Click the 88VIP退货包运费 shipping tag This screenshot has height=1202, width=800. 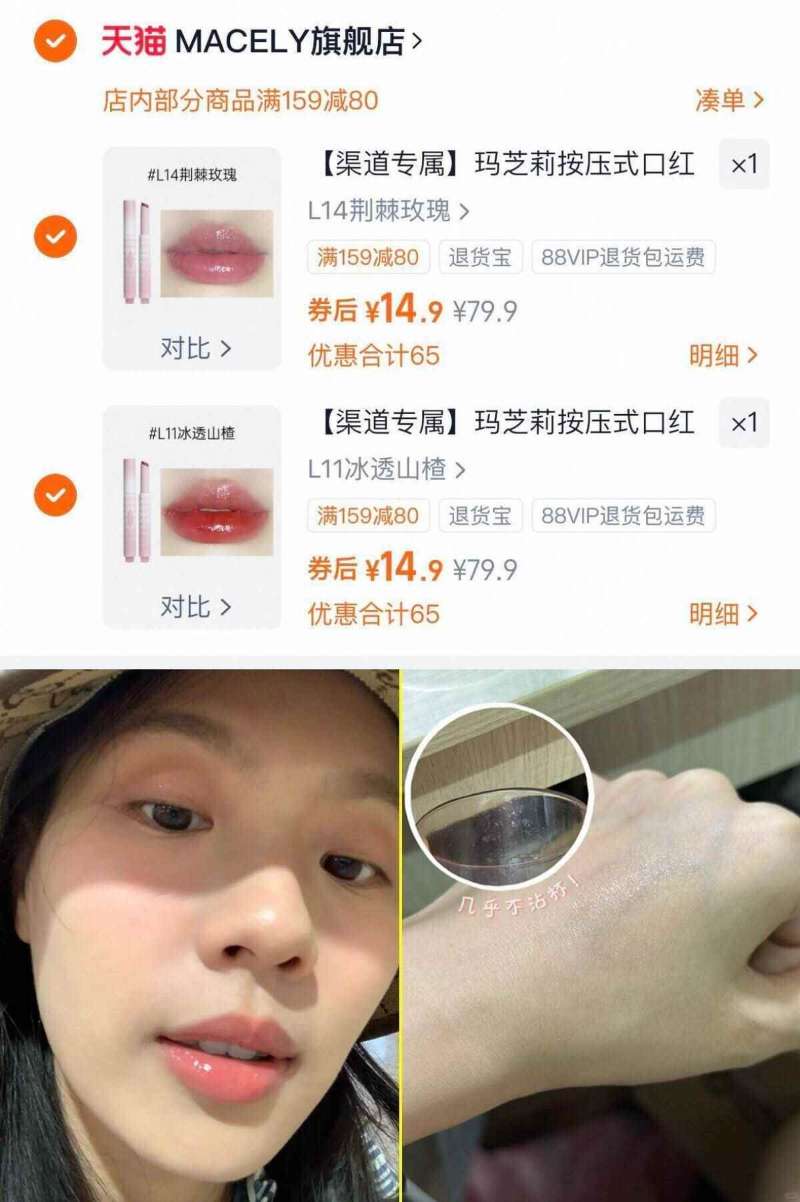[625, 258]
